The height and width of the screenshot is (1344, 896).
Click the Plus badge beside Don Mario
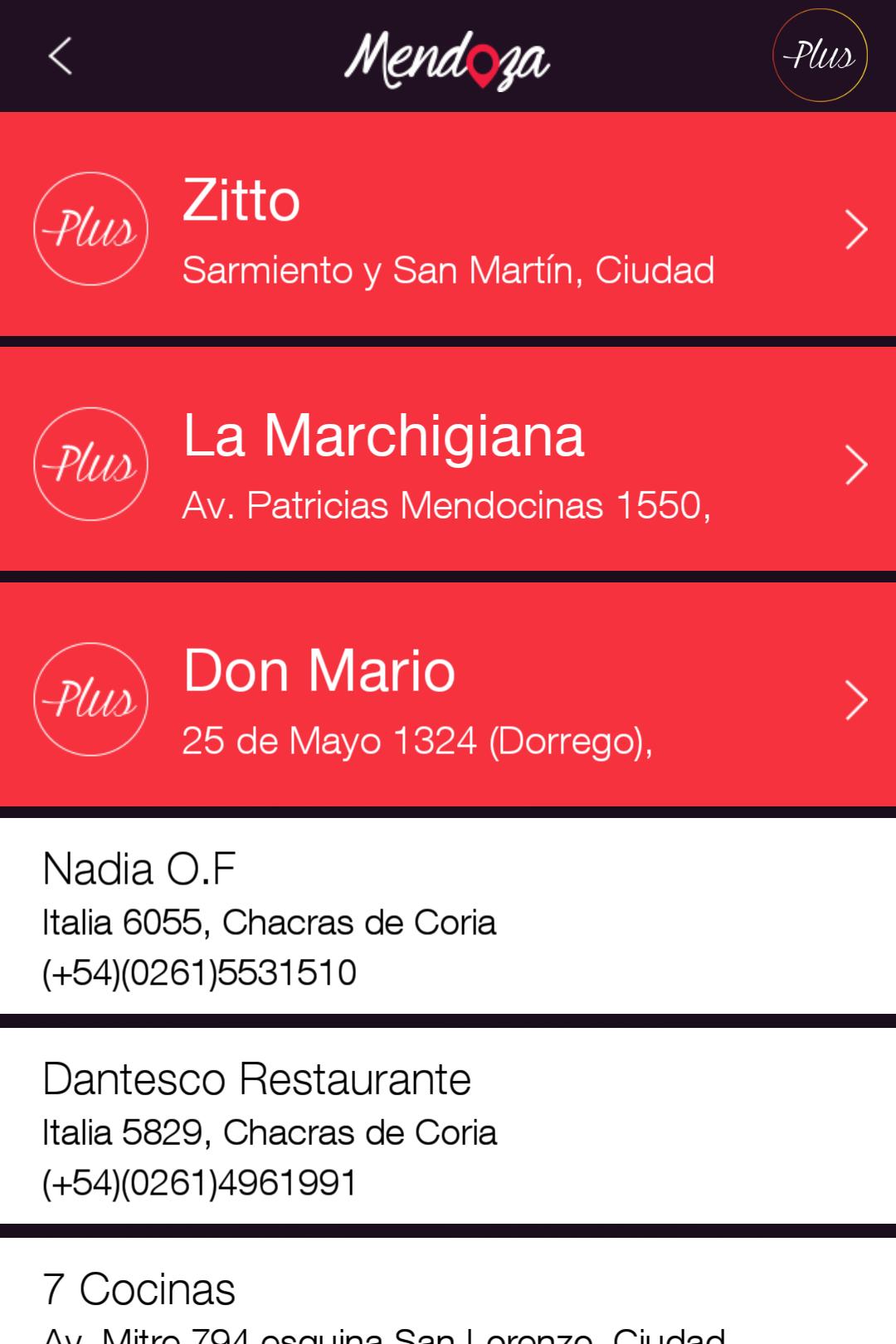click(x=90, y=699)
